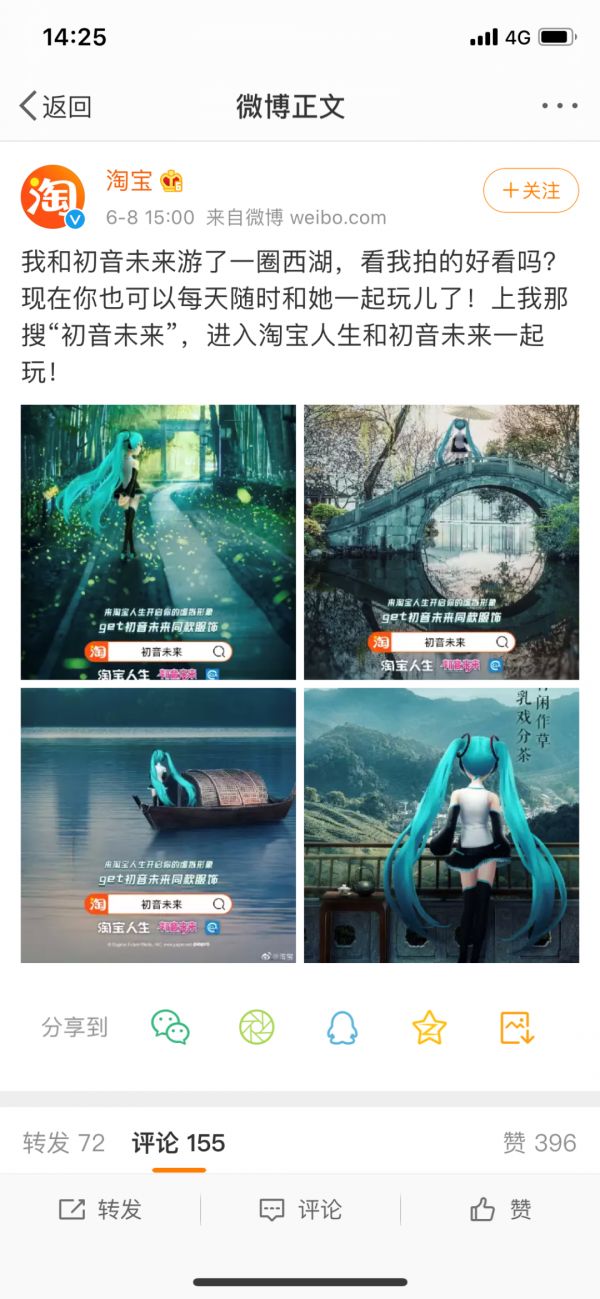This screenshot has height=1299, width=600.
Task: View the stone arch bridge photo
Action: [441, 541]
